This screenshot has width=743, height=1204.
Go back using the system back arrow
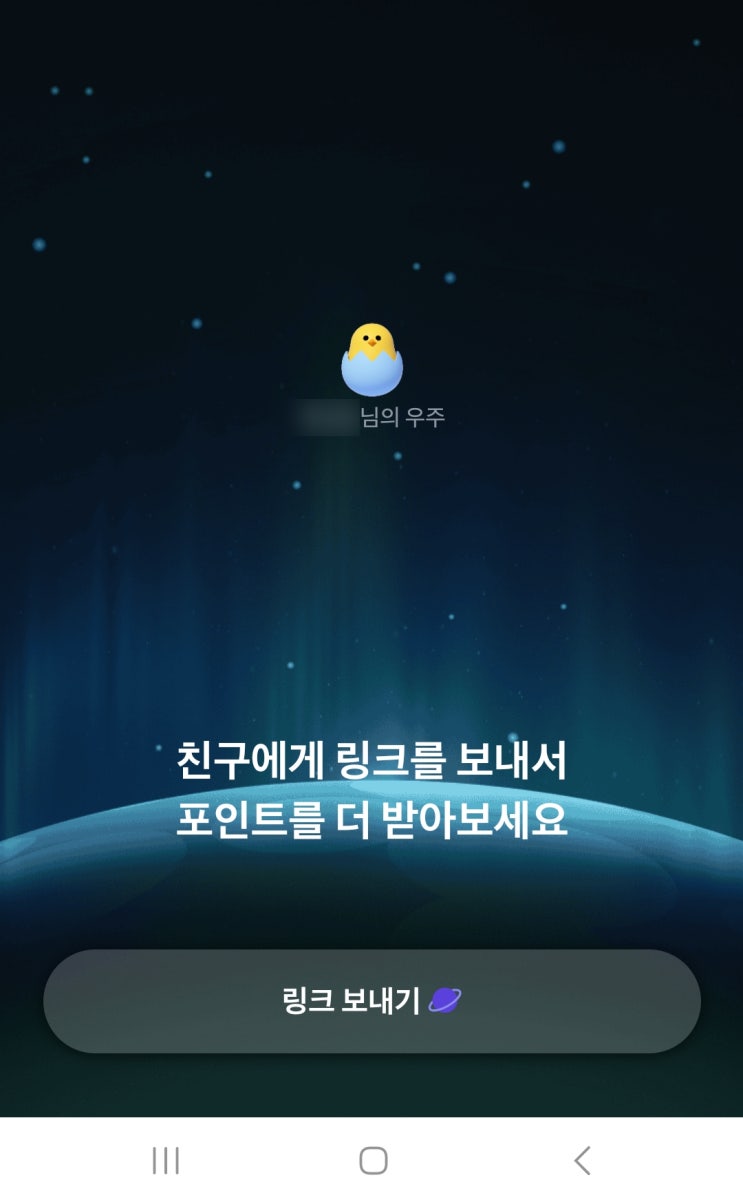coord(582,1160)
